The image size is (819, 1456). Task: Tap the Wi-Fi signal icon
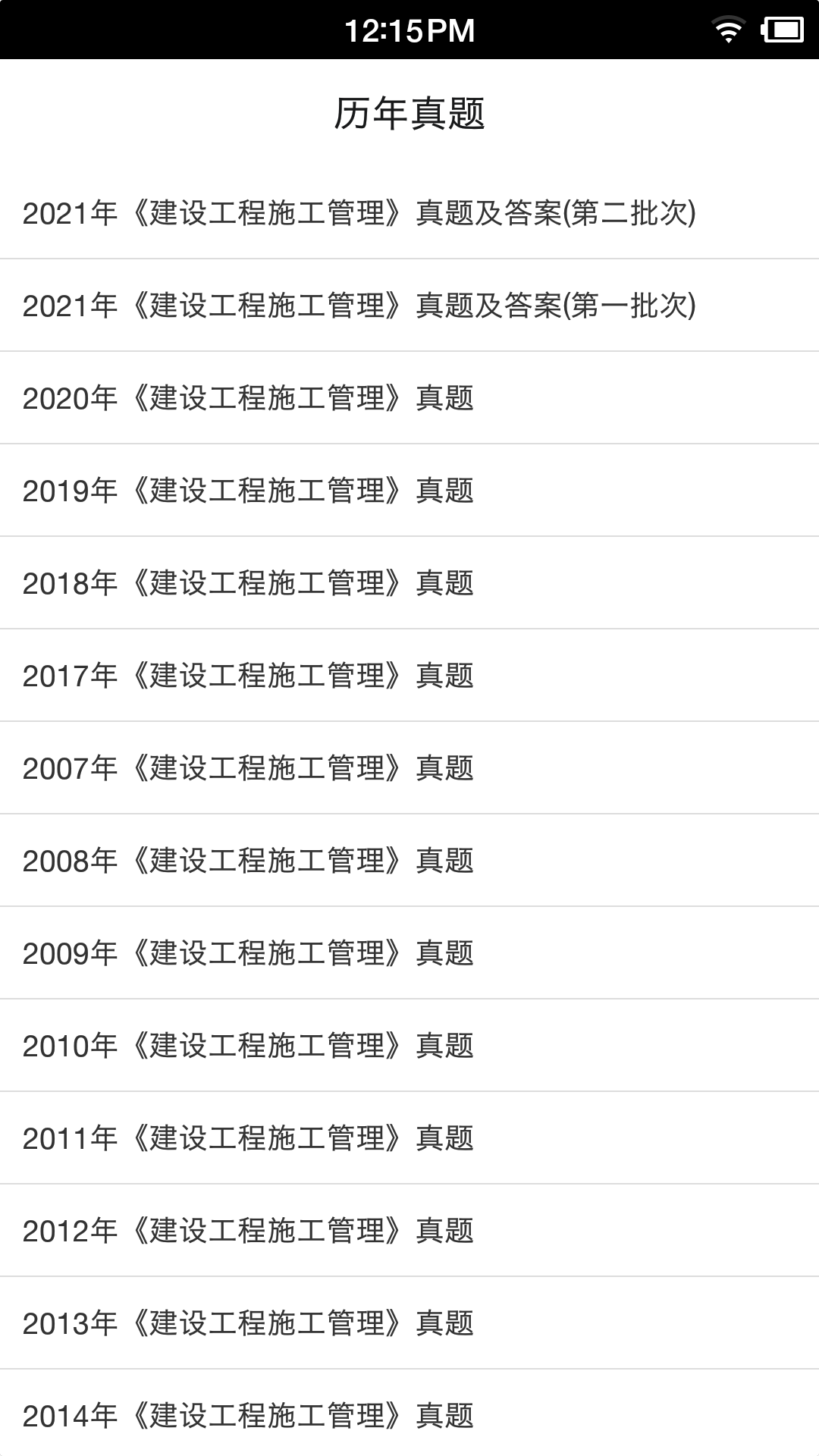click(x=729, y=29)
